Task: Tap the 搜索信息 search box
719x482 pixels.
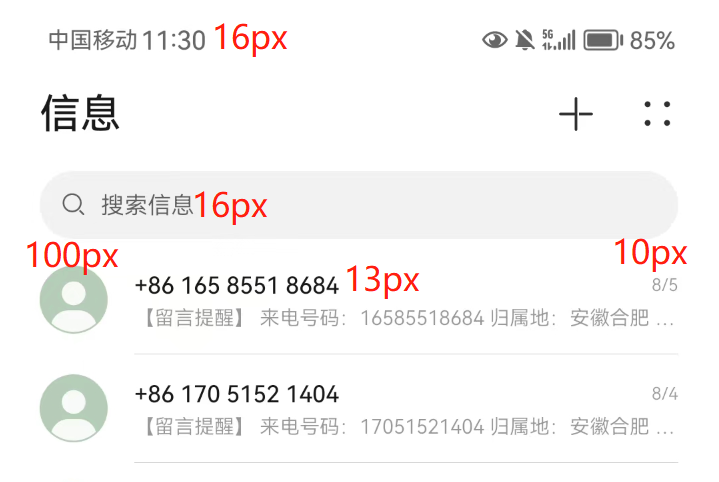Action: point(358,205)
